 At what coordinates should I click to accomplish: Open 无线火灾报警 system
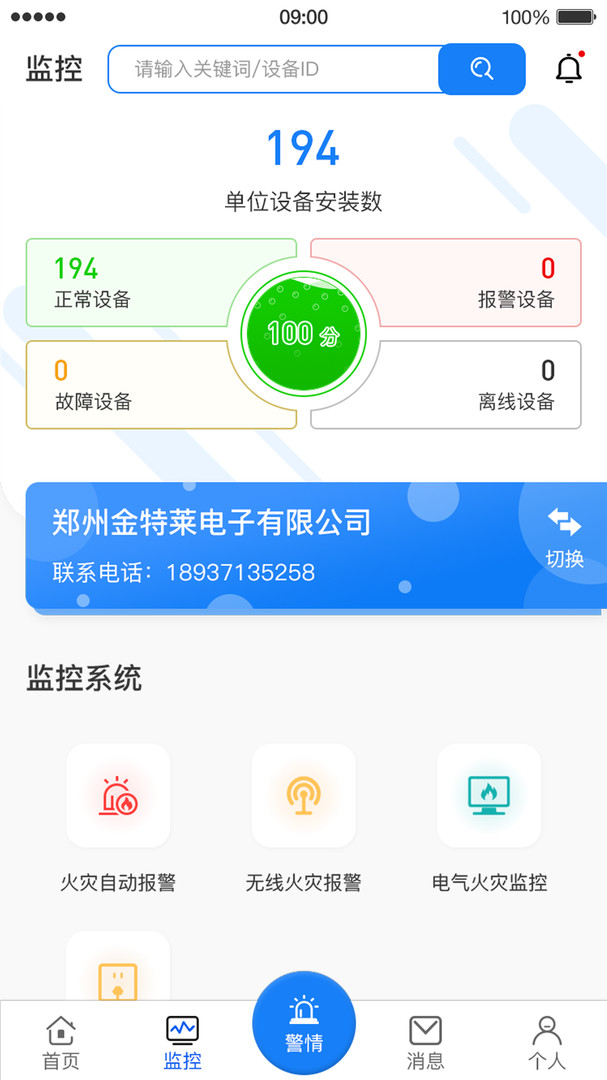[303, 796]
